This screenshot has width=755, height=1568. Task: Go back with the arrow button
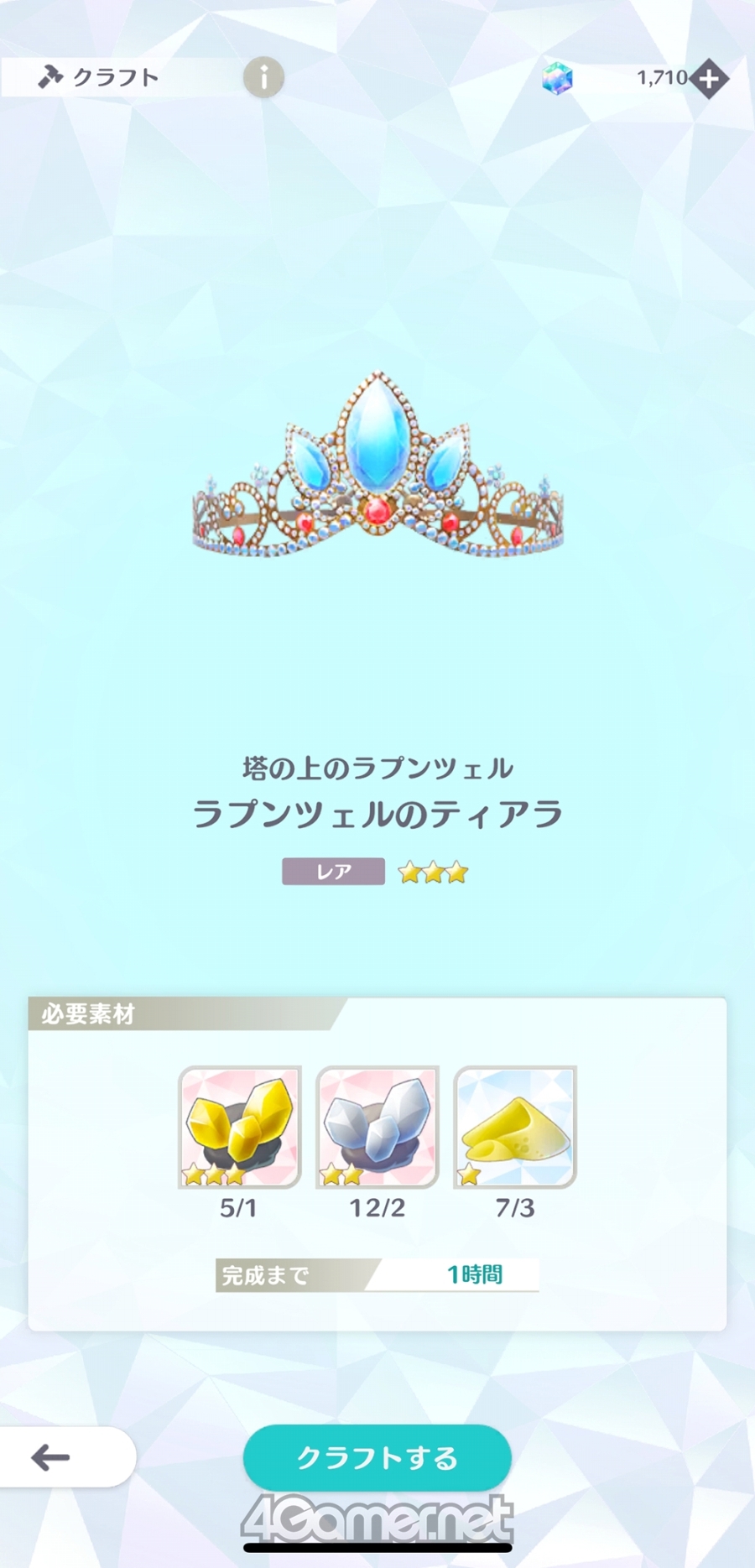67,1457
